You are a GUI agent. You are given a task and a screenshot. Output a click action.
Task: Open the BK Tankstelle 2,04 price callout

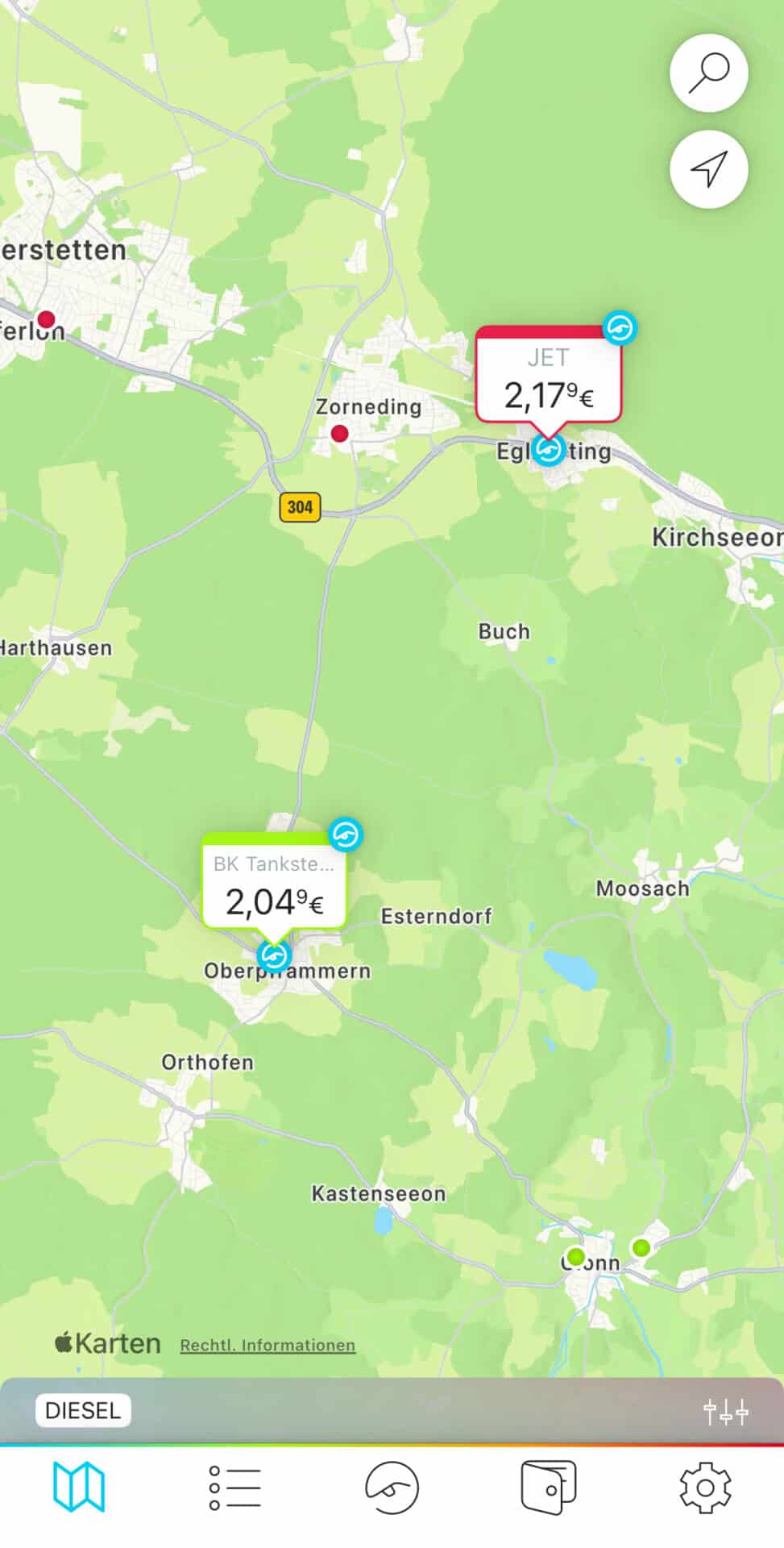coord(274,881)
